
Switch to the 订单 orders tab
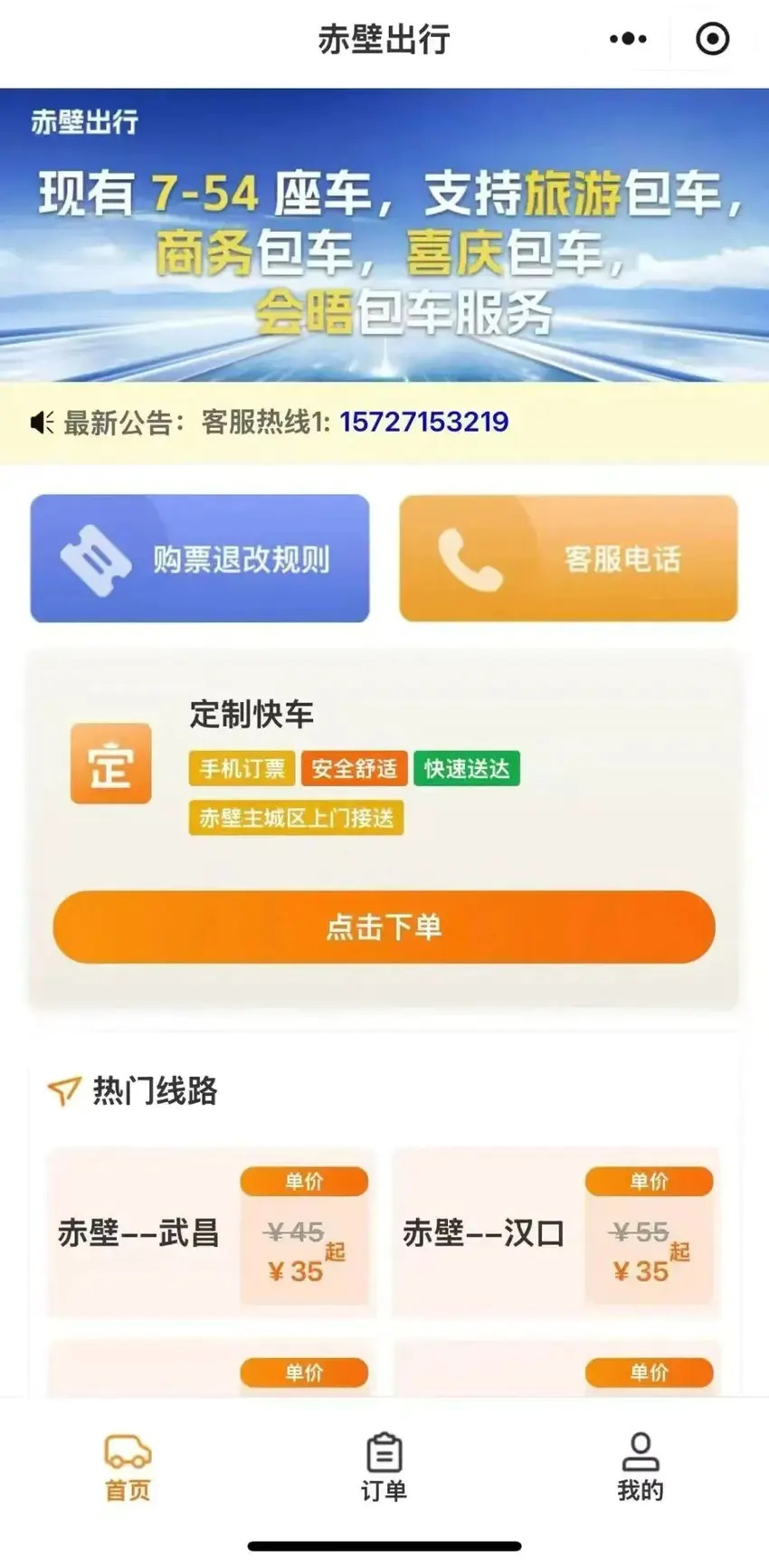click(384, 1469)
